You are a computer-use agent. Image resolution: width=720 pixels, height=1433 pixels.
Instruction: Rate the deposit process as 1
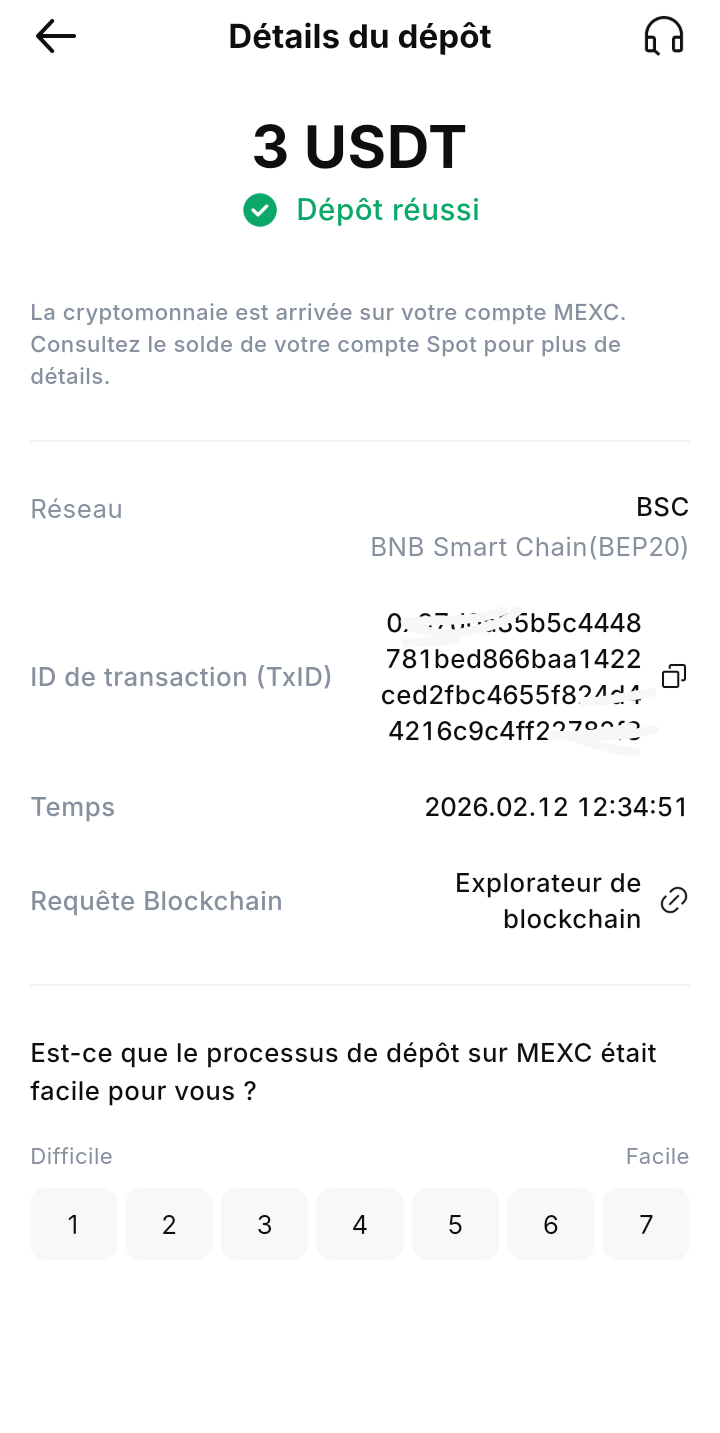click(x=73, y=1223)
